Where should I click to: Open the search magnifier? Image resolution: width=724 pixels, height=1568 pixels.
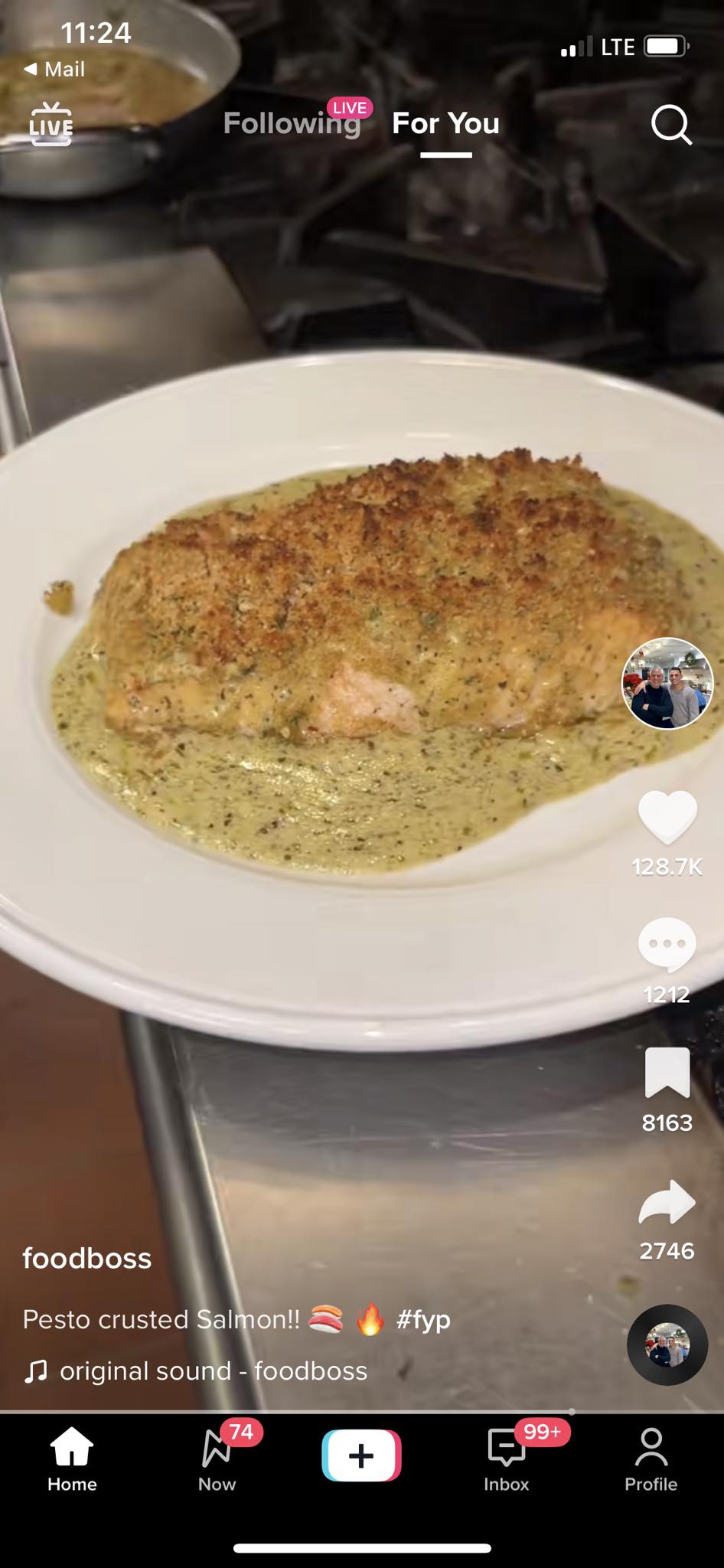click(x=671, y=124)
